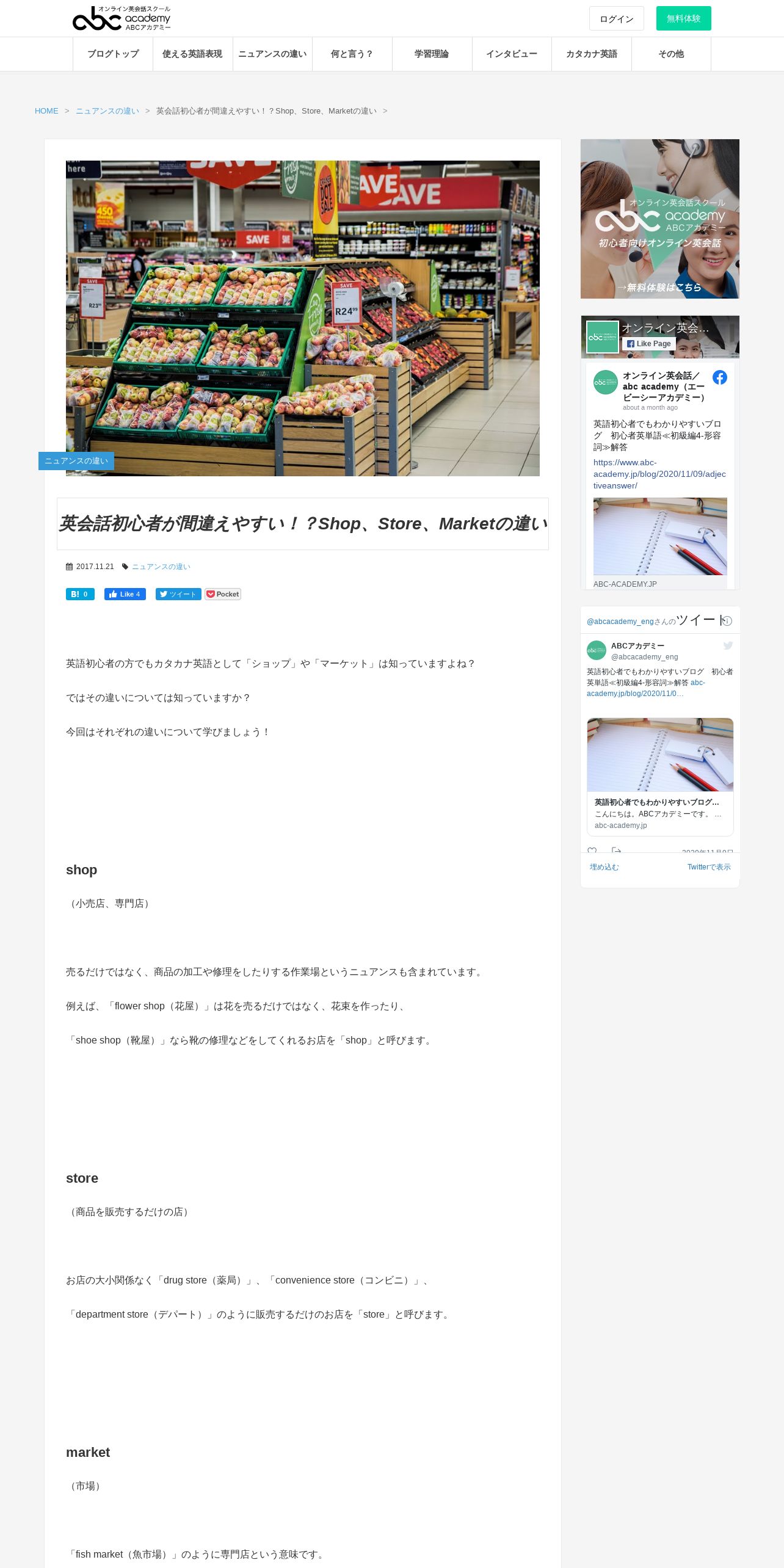Viewport: 784px width, 1568px height.
Task: Open the 使える英語表現 category
Action: 192,54
